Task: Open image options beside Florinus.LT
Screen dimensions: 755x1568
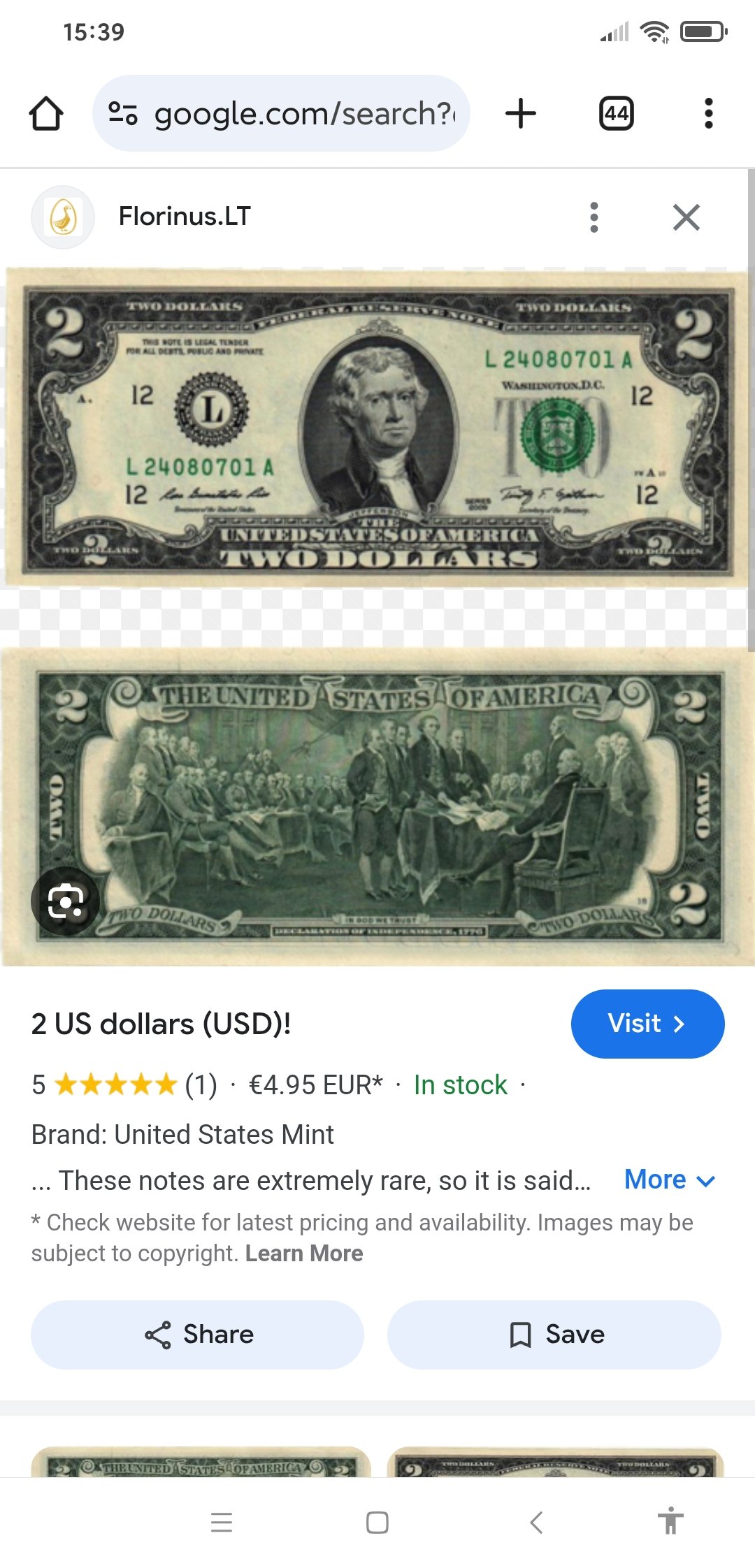Action: 594,217
